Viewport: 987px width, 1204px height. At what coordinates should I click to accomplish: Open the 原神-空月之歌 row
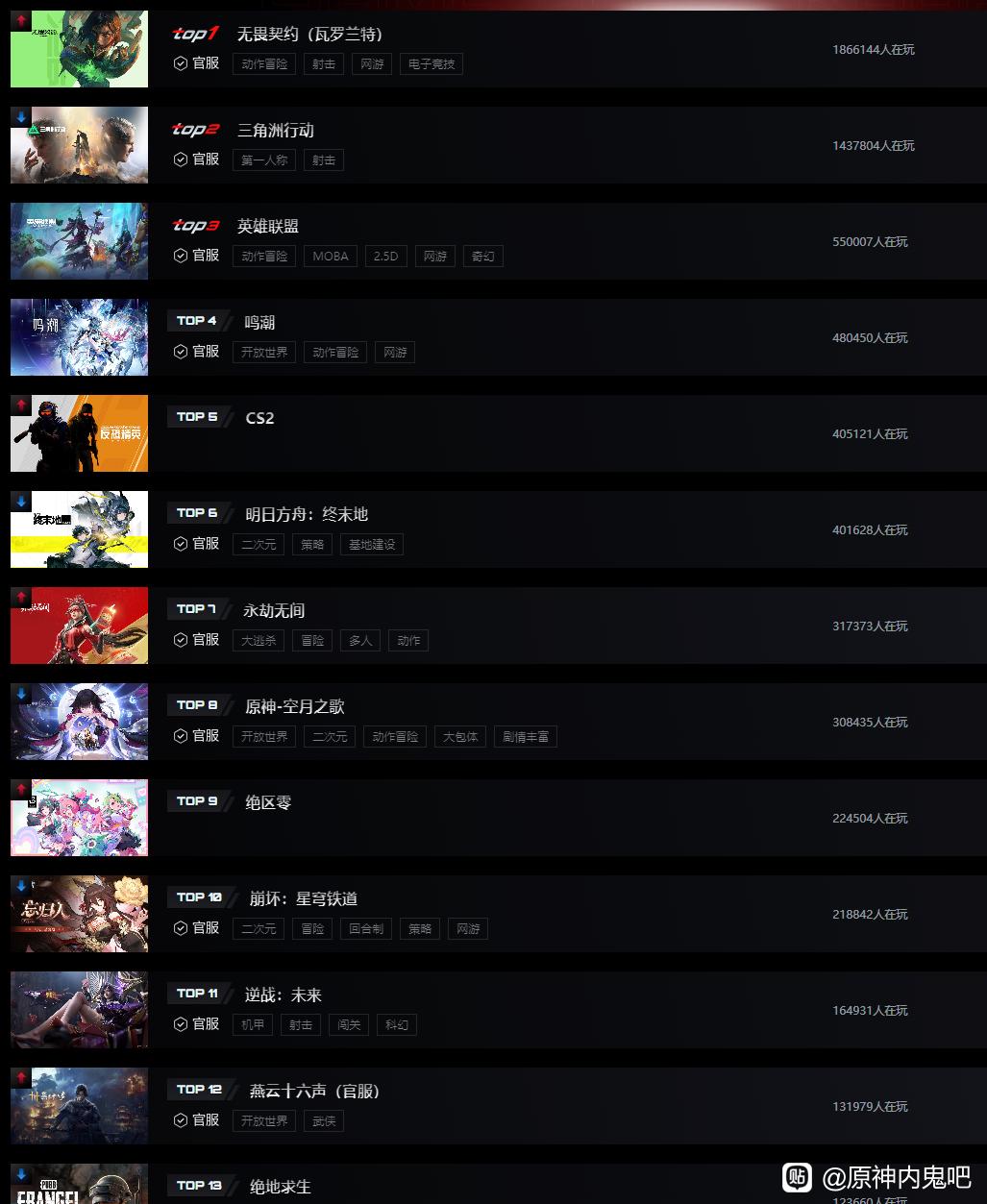tap(294, 707)
